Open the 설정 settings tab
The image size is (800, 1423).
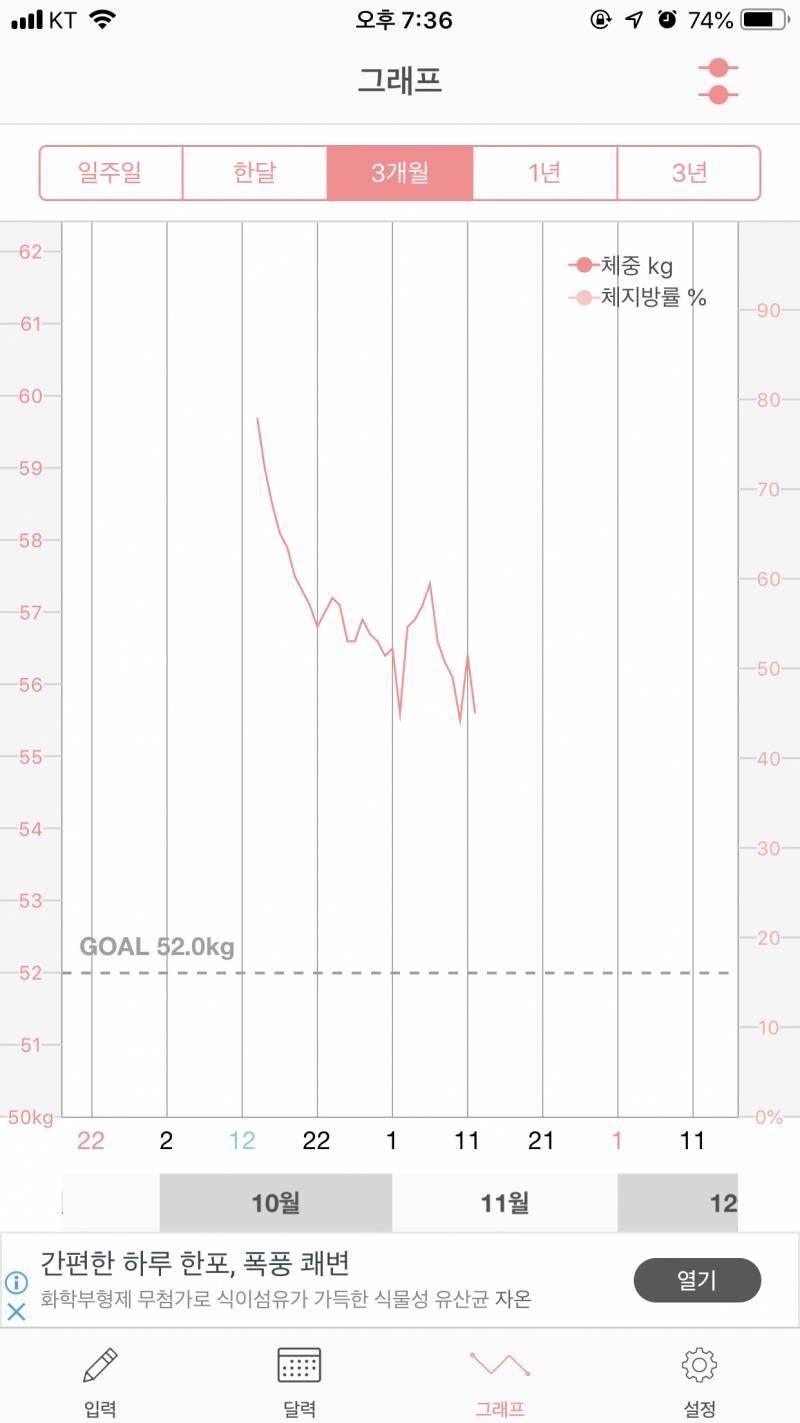[x=700, y=1382]
